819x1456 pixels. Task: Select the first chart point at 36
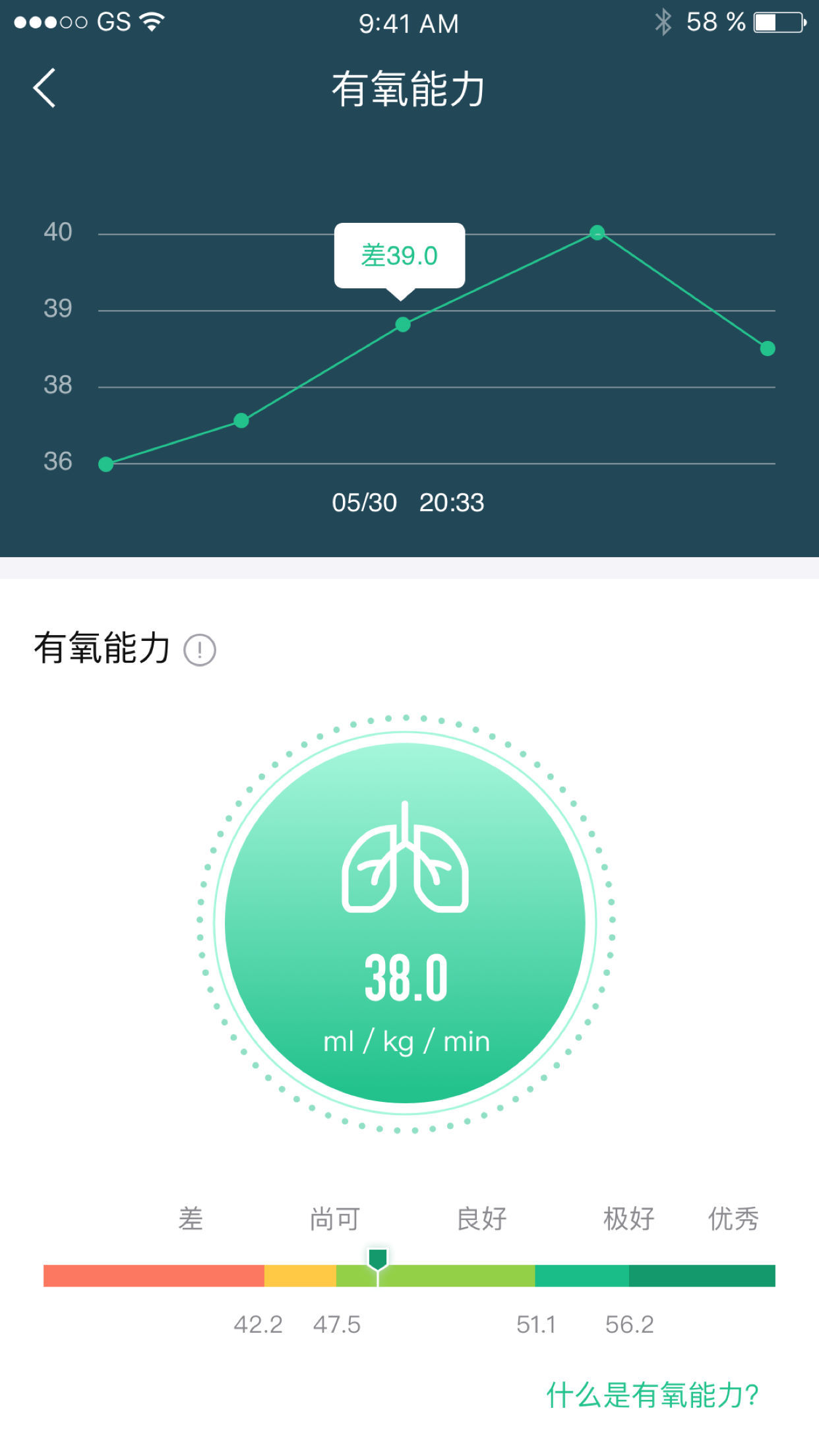pos(106,464)
